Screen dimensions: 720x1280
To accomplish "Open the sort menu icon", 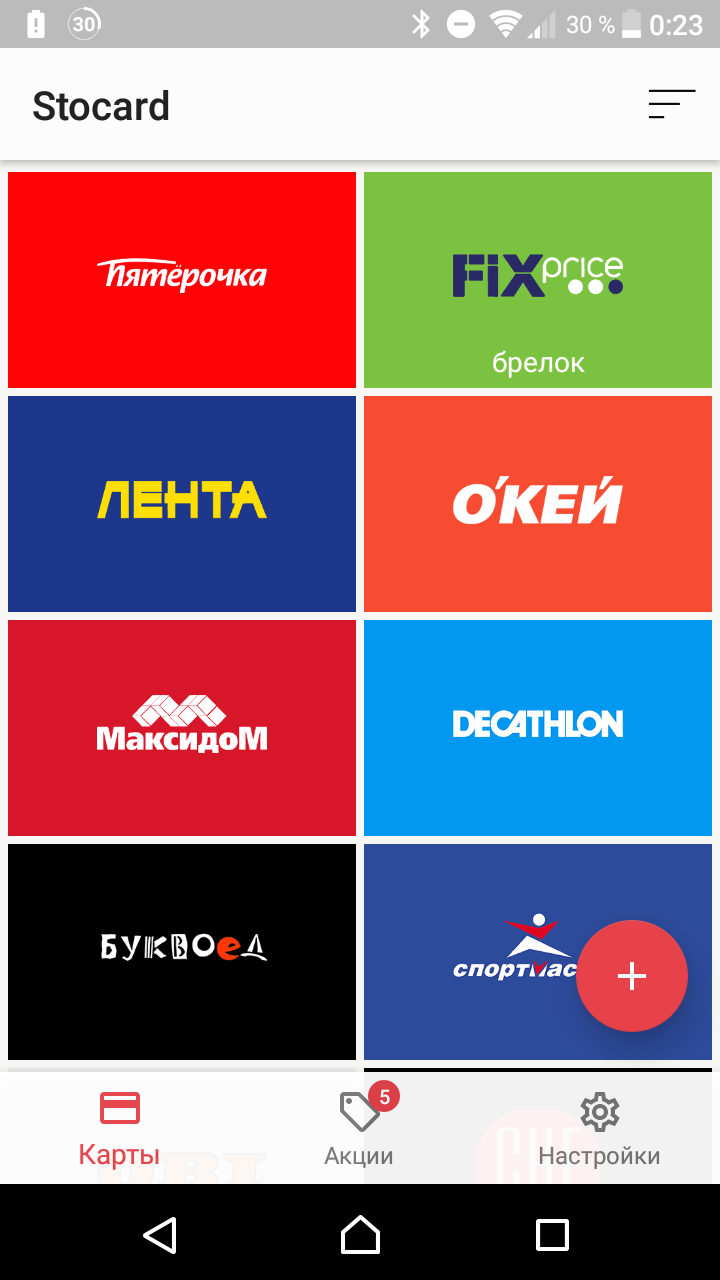I will pyautogui.click(x=671, y=104).
